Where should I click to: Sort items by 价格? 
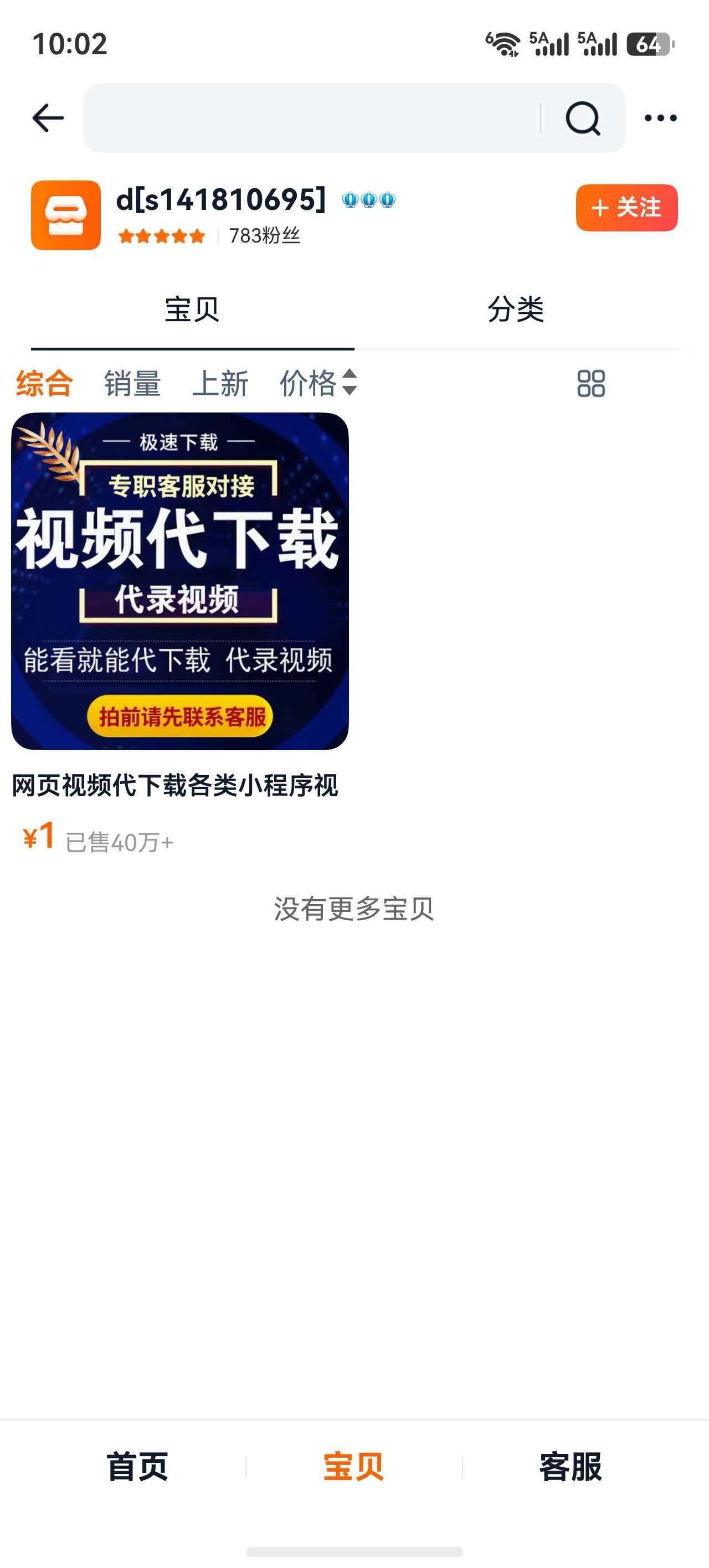click(318, 383)
